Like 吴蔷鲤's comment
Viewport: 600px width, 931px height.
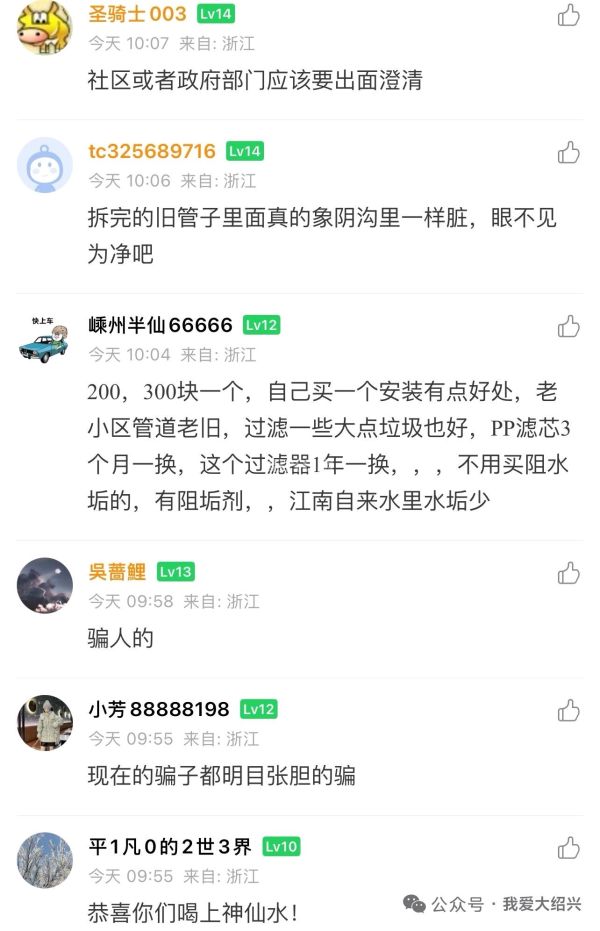[x=569, y=573]
